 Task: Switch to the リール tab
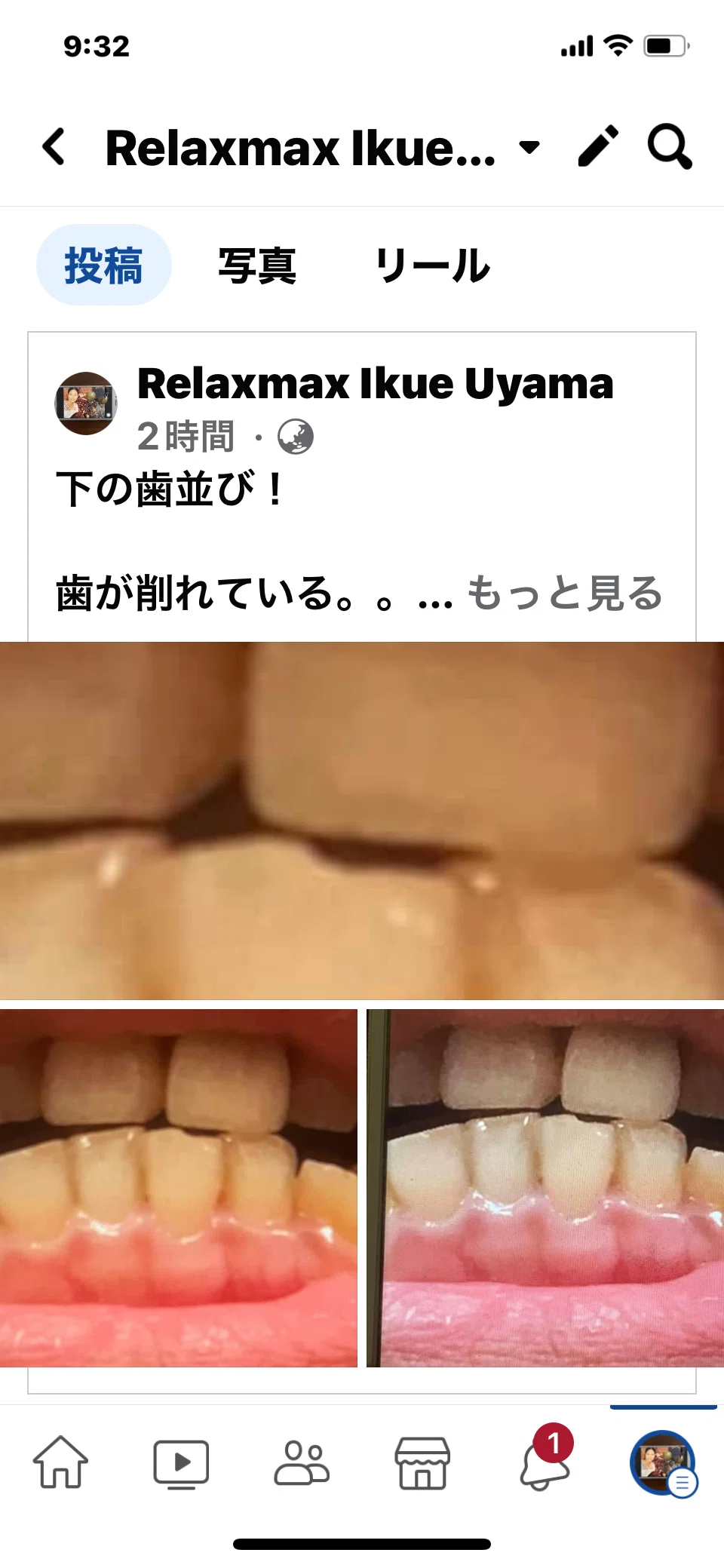coord(432,265)
